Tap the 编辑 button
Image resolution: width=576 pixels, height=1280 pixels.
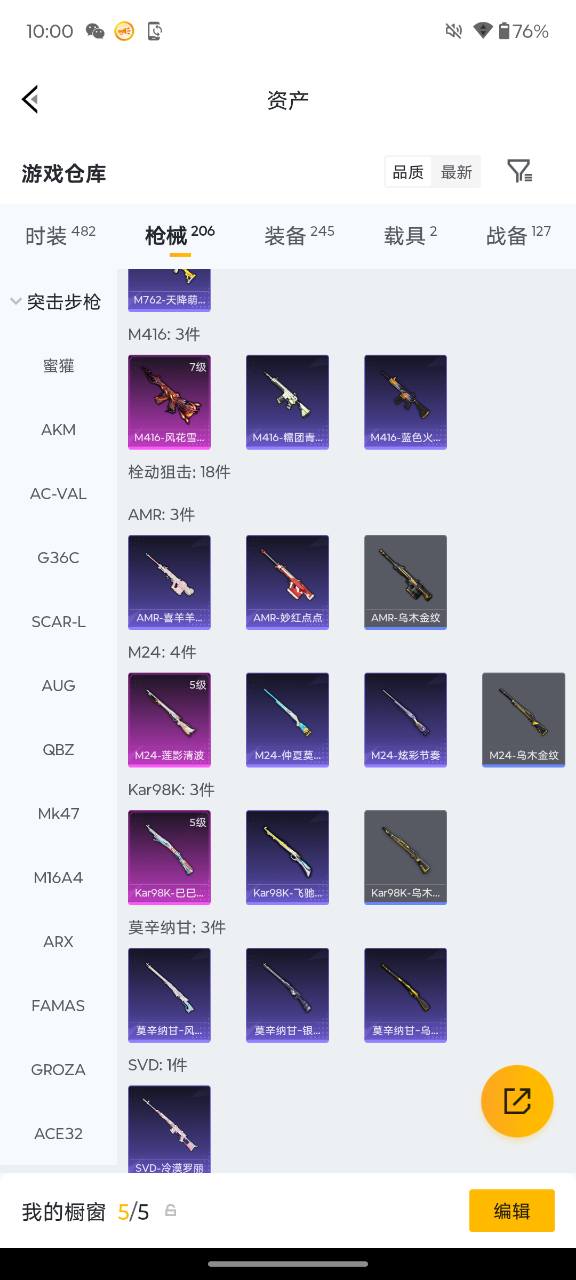pyautogui.click(x=512, y=1211)
